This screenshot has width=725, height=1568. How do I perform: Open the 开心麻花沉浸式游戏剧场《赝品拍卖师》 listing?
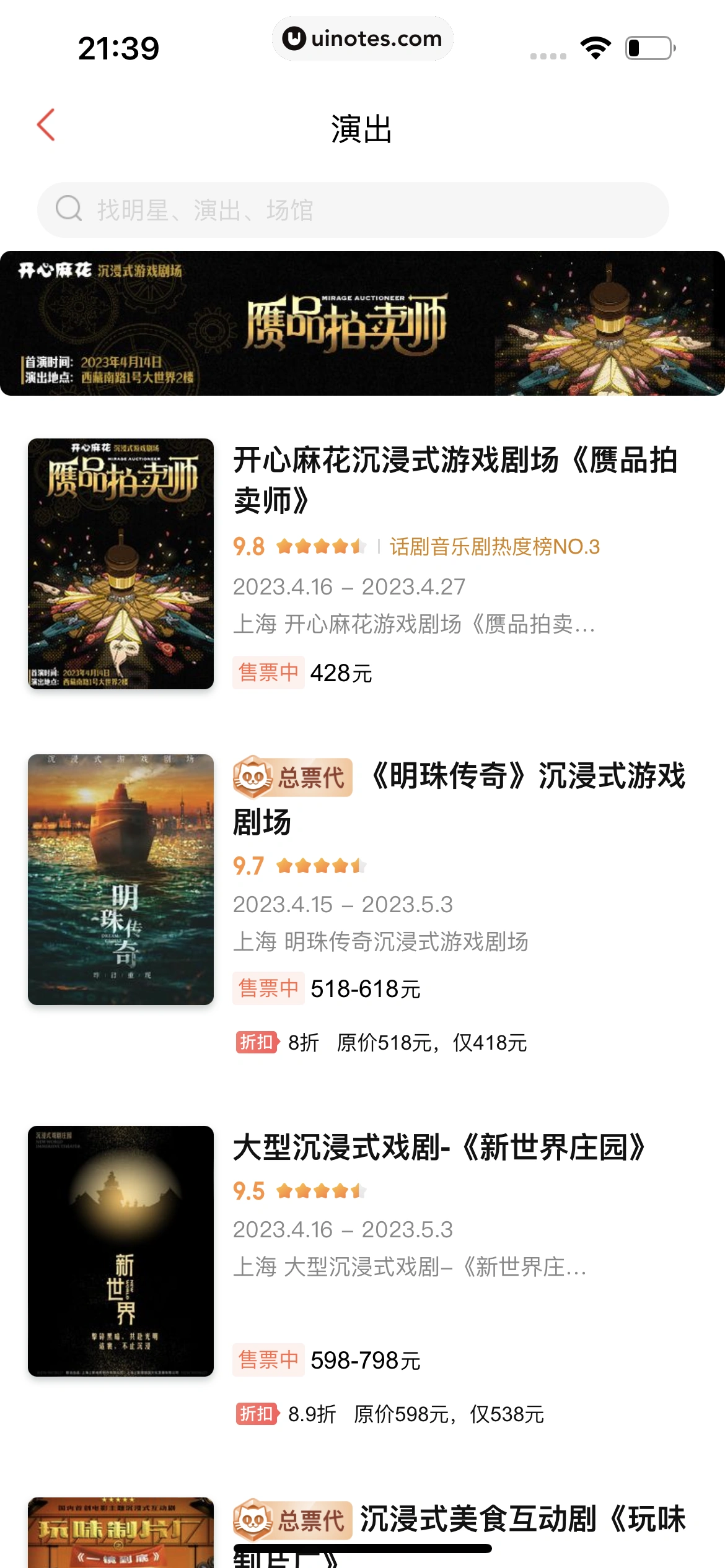tap(455, 479)
